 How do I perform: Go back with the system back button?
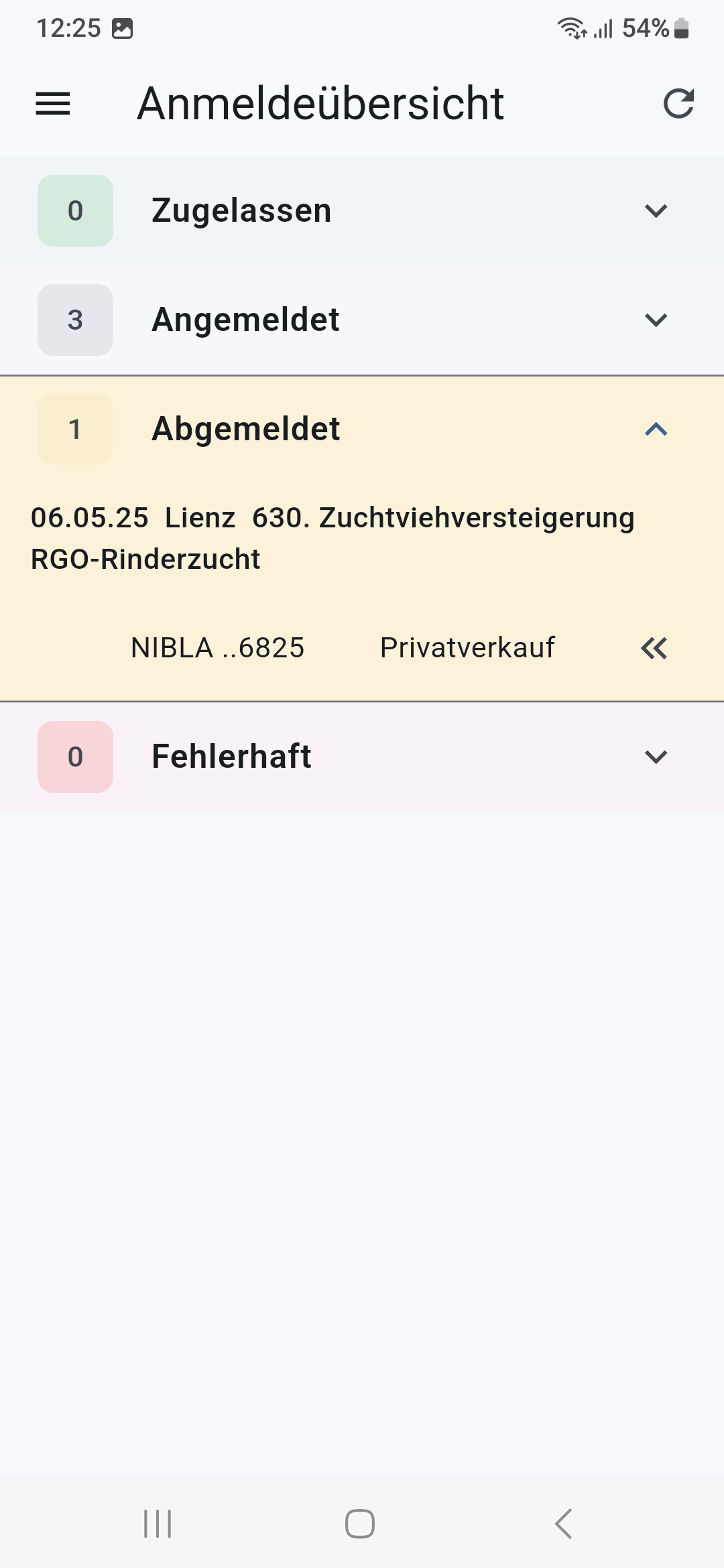point(564,1524)
